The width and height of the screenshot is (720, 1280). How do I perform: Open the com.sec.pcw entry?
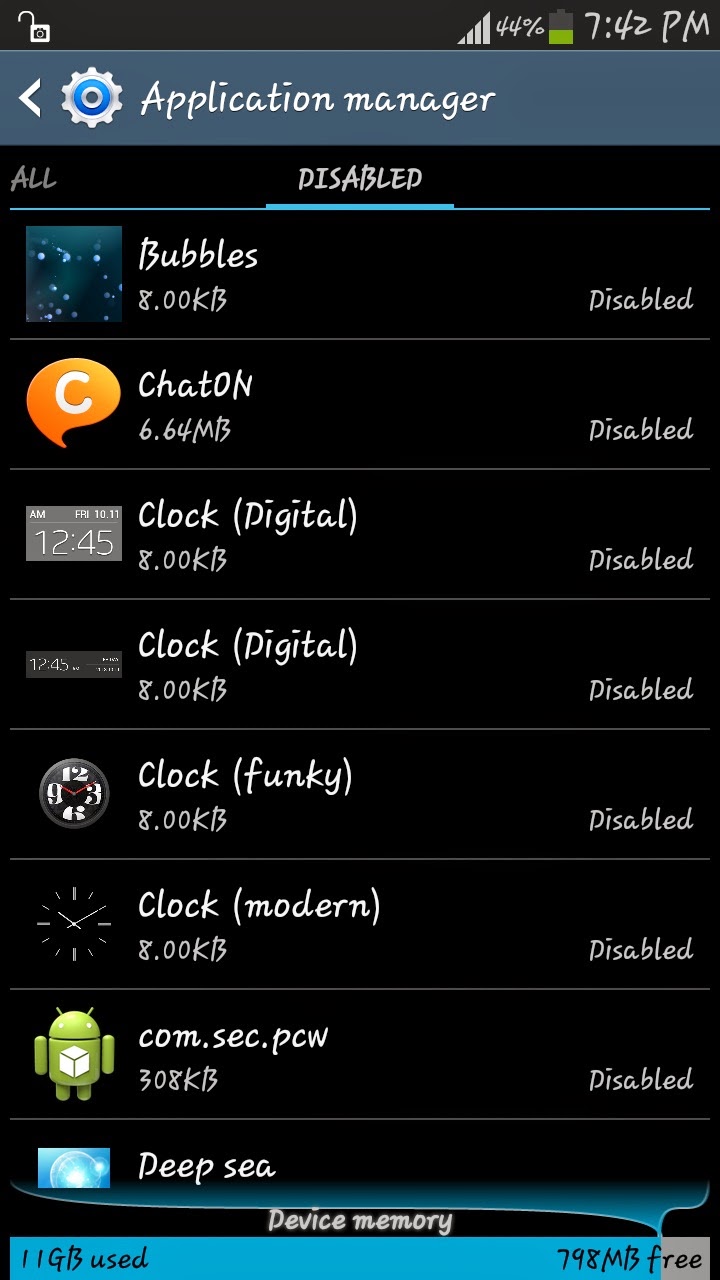[x=360, y=1055]
